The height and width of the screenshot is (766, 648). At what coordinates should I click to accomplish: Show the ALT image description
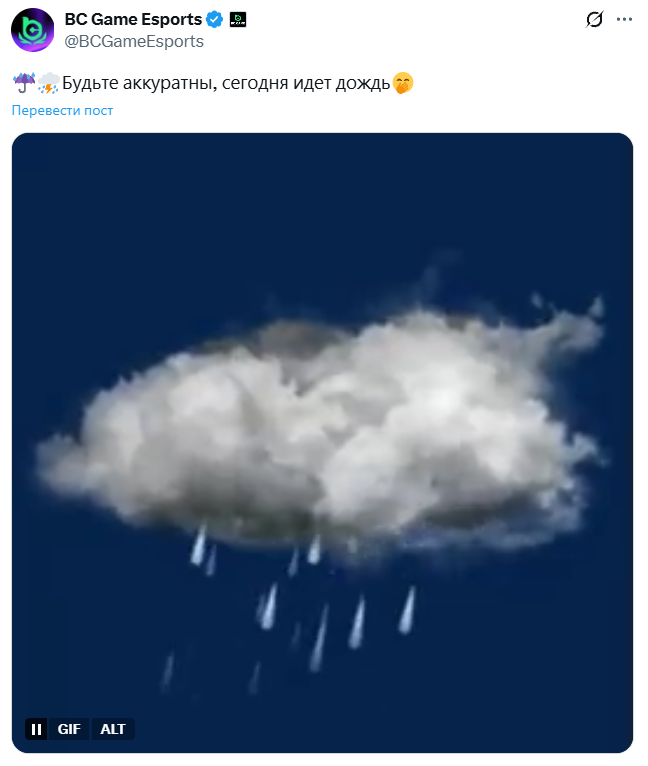113,729
